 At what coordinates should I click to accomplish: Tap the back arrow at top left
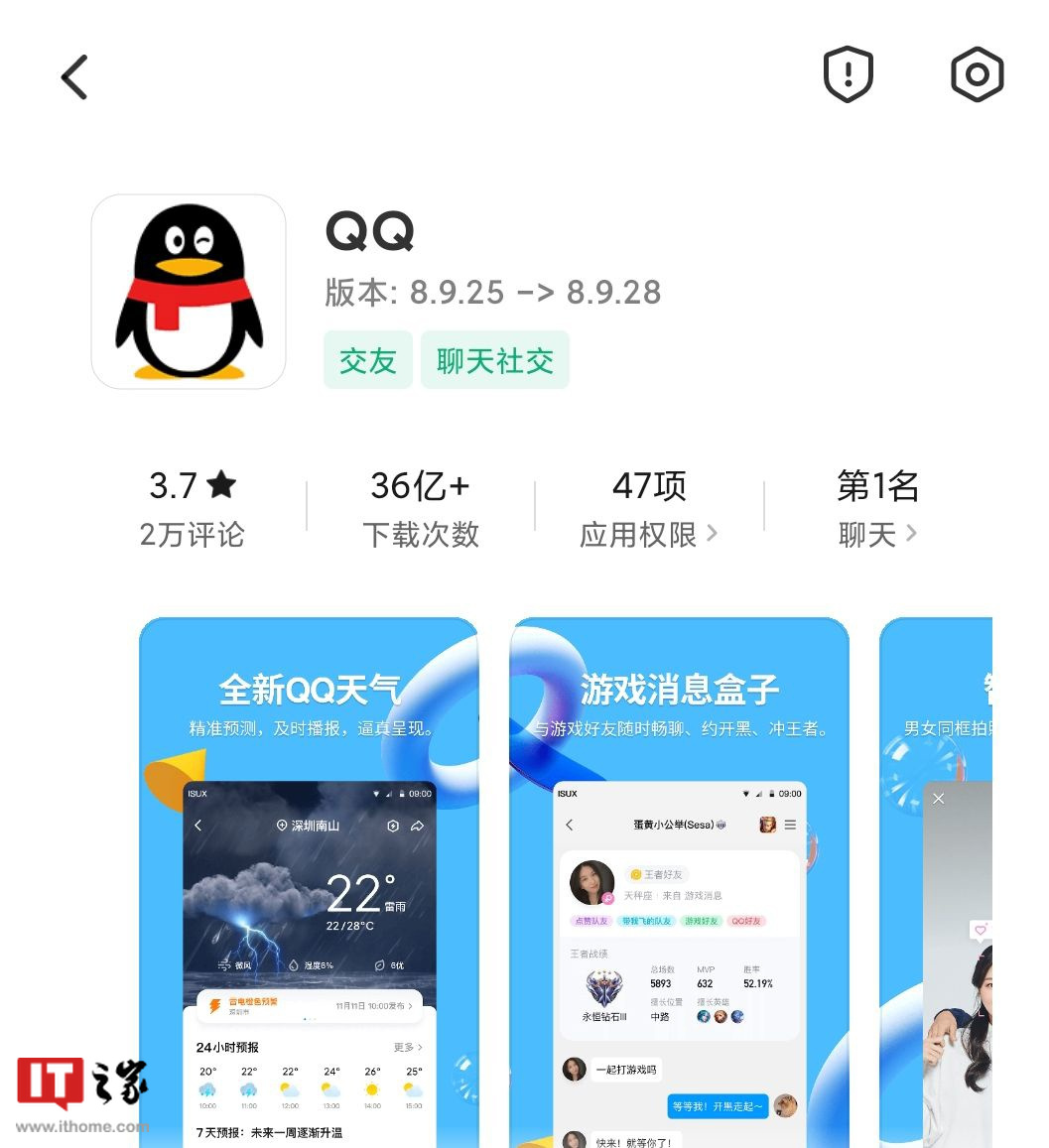tap(75, 76)
